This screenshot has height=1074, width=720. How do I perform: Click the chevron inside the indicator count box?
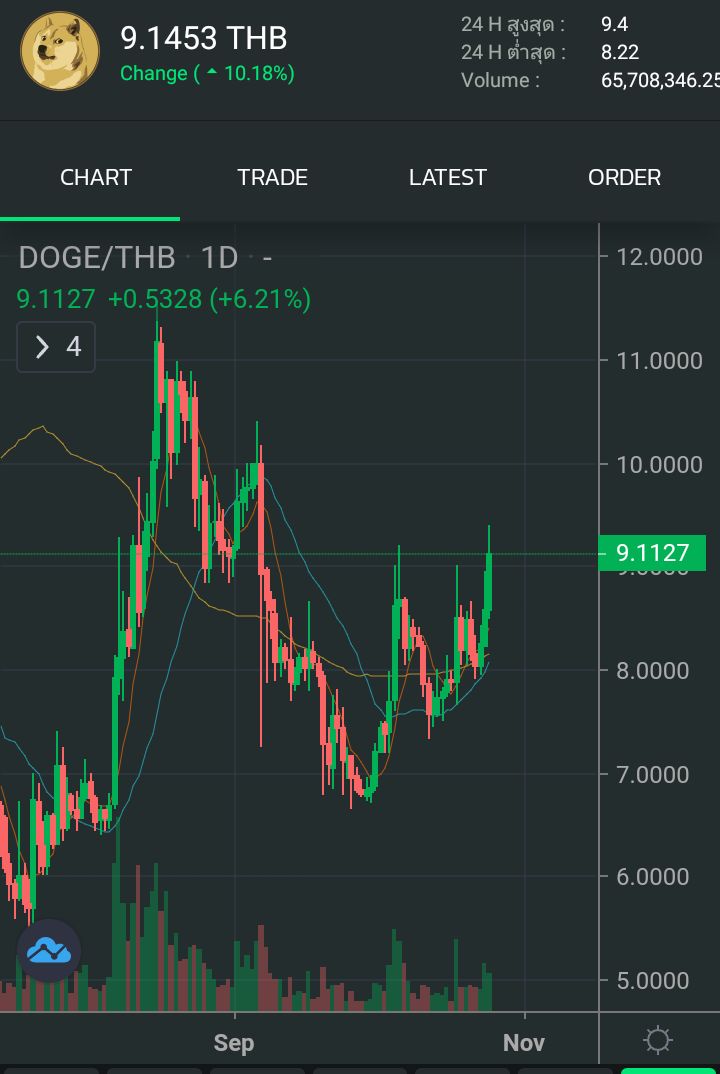(x=42, y=346)
